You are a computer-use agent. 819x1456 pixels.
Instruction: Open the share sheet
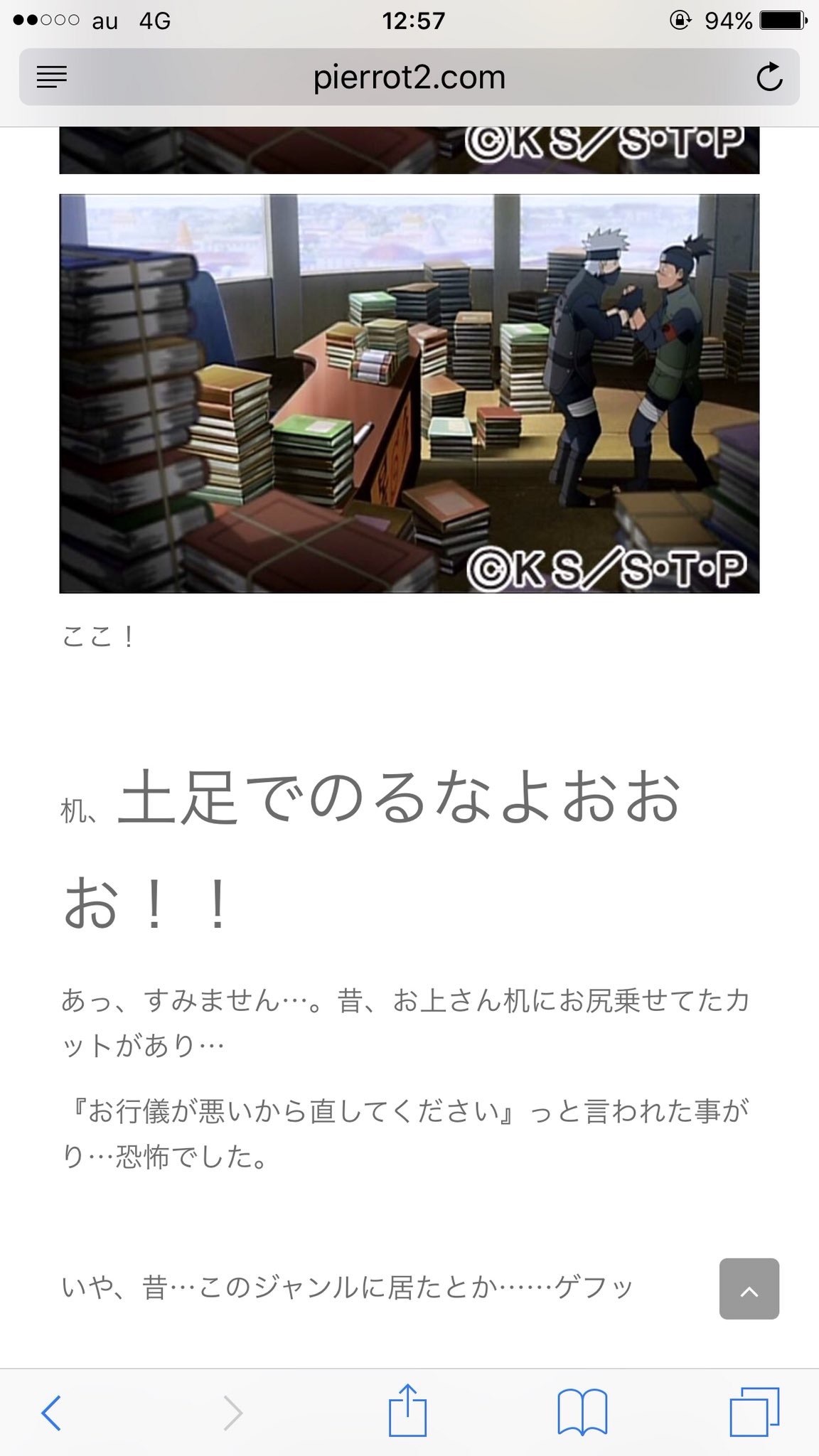pos(407,1411)
